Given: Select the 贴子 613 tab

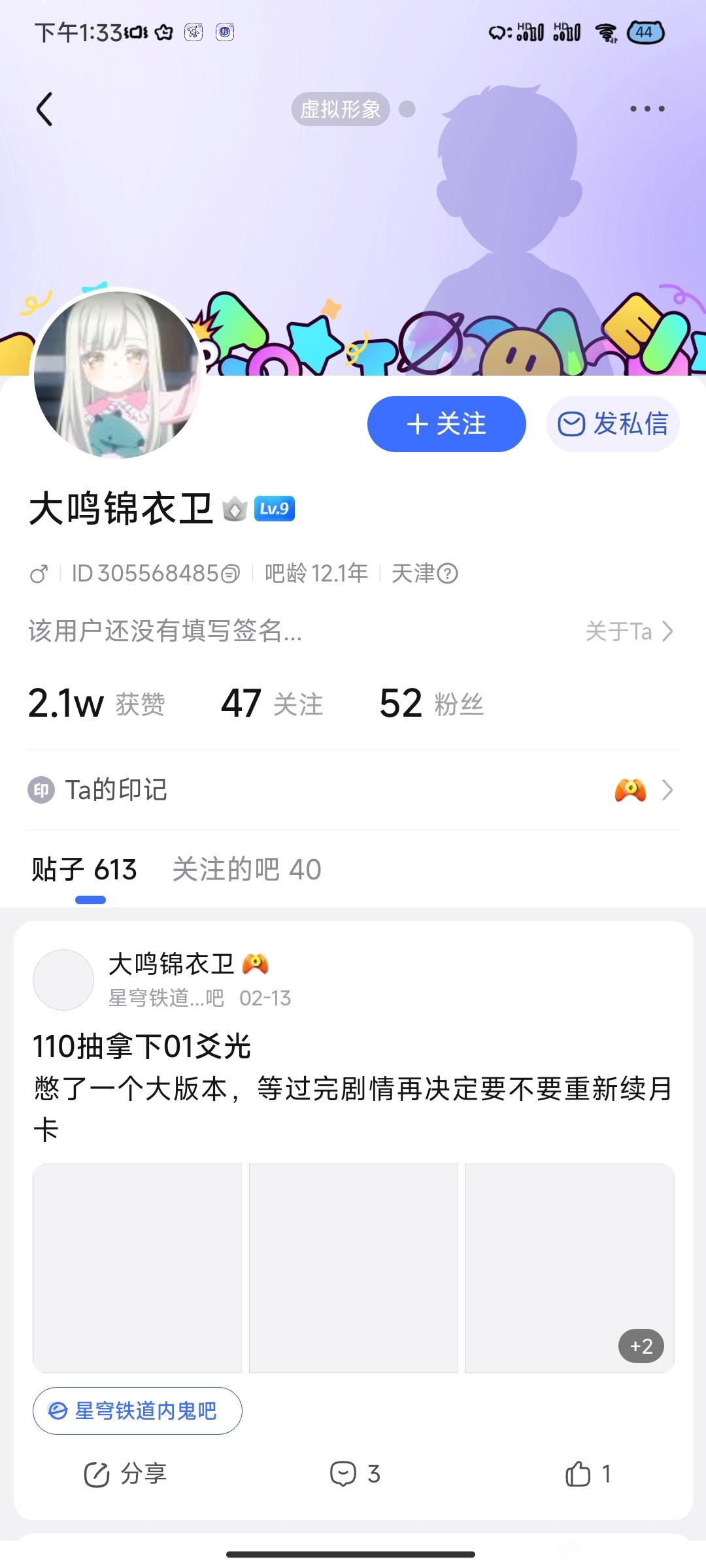Looking at the screenshot, I should tap(84, 870).
